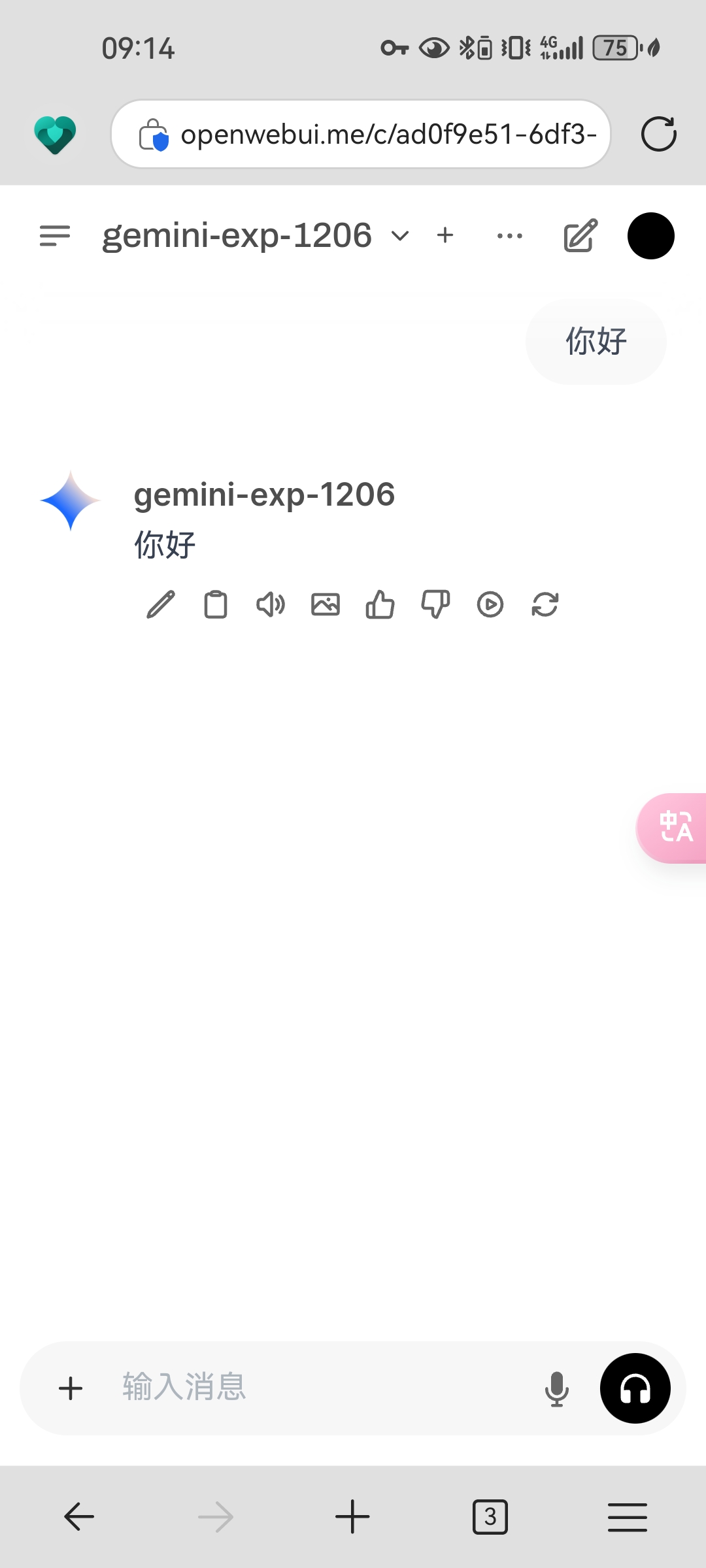Edit the gemini-exp-1206 response
The width and height of the screenshot is (706, 1568).
[161, 604]
